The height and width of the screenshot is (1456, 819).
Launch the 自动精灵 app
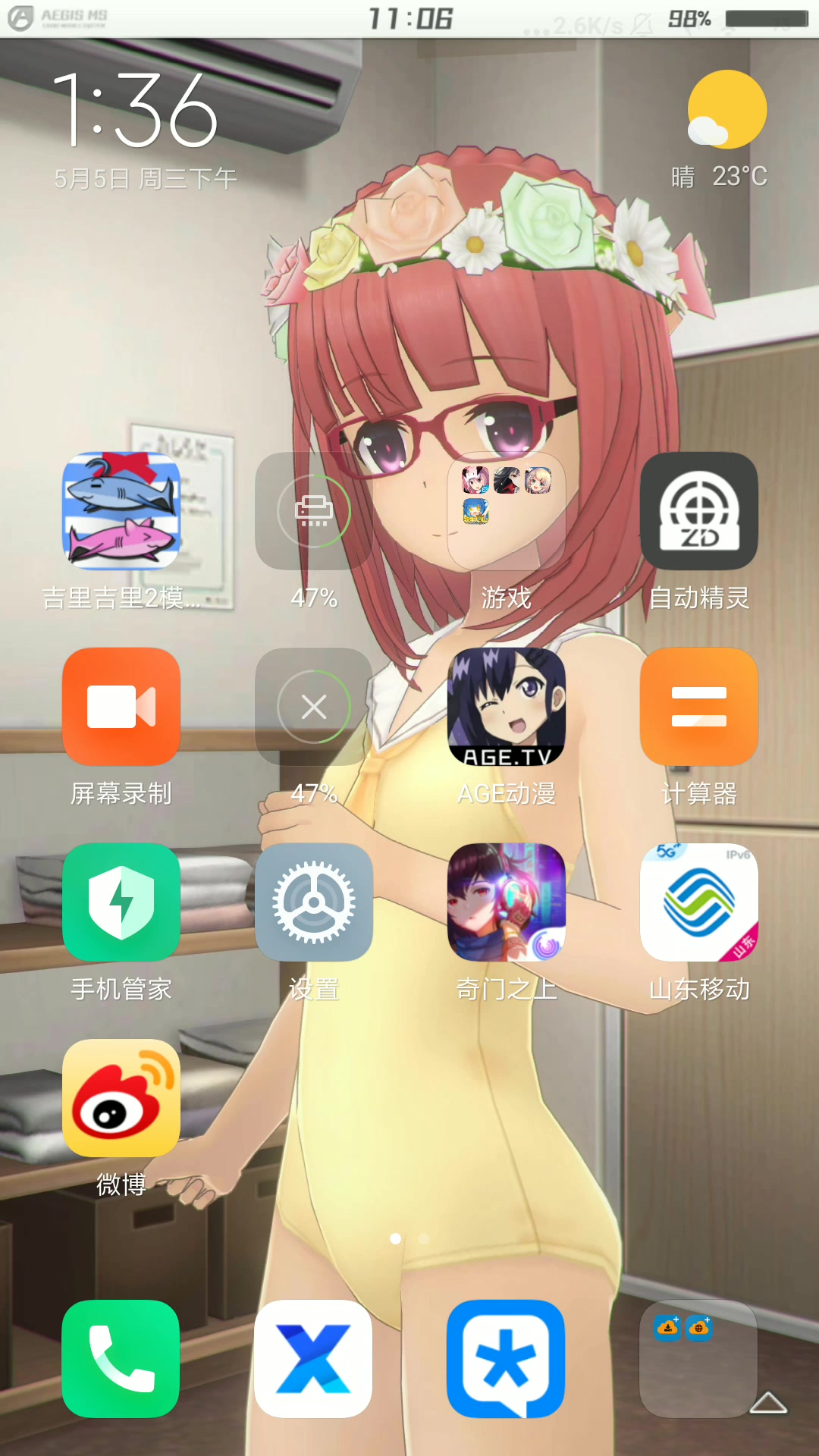point(699,511)
